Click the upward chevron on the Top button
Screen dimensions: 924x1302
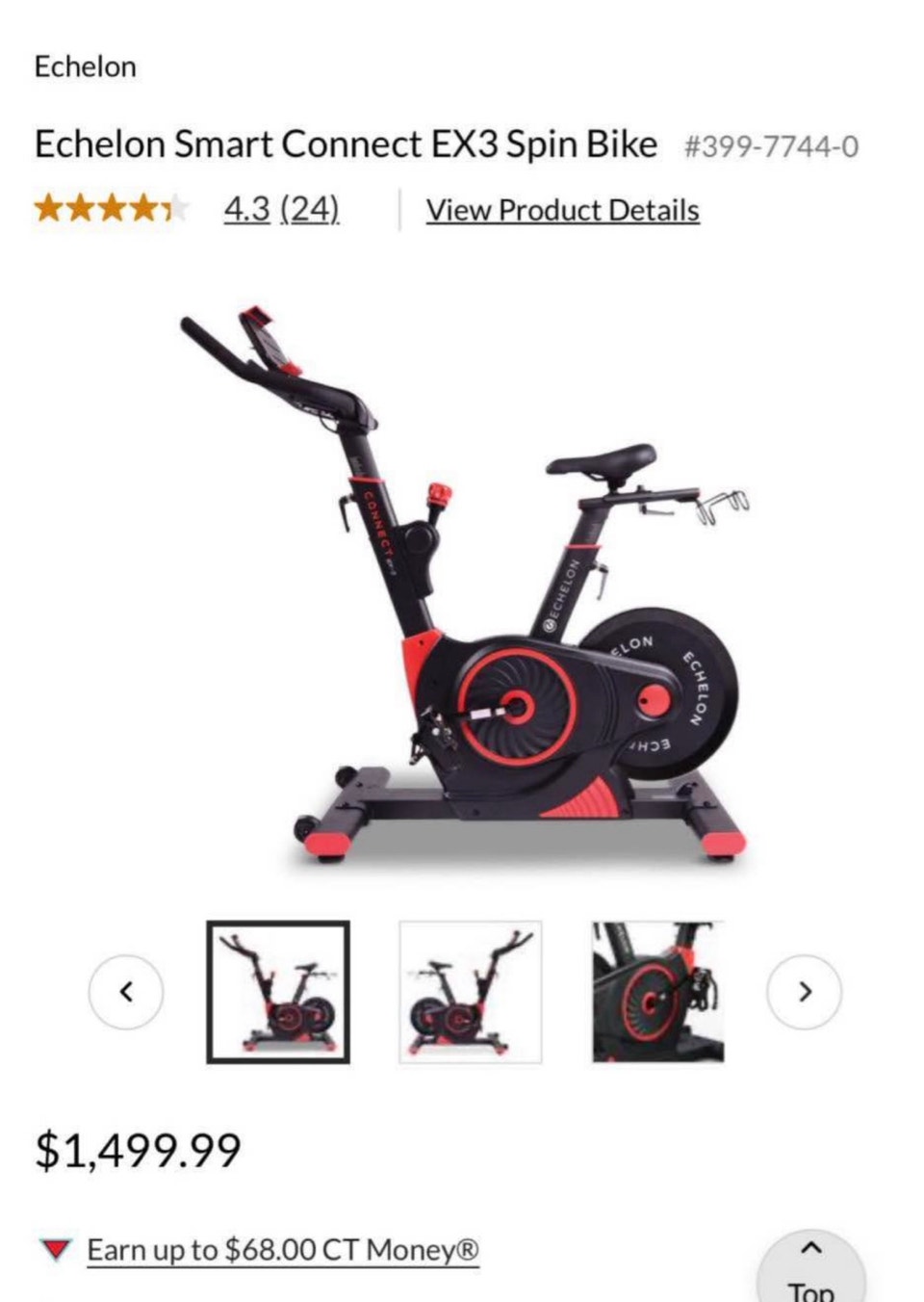click(x=811, y=1248)
